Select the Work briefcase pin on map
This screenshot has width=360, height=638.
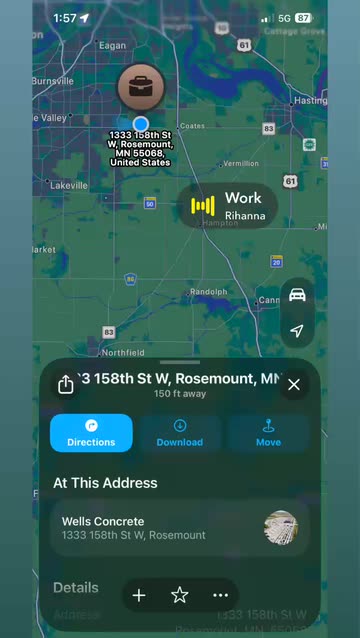pyautogui.click(x=141, y=87)
